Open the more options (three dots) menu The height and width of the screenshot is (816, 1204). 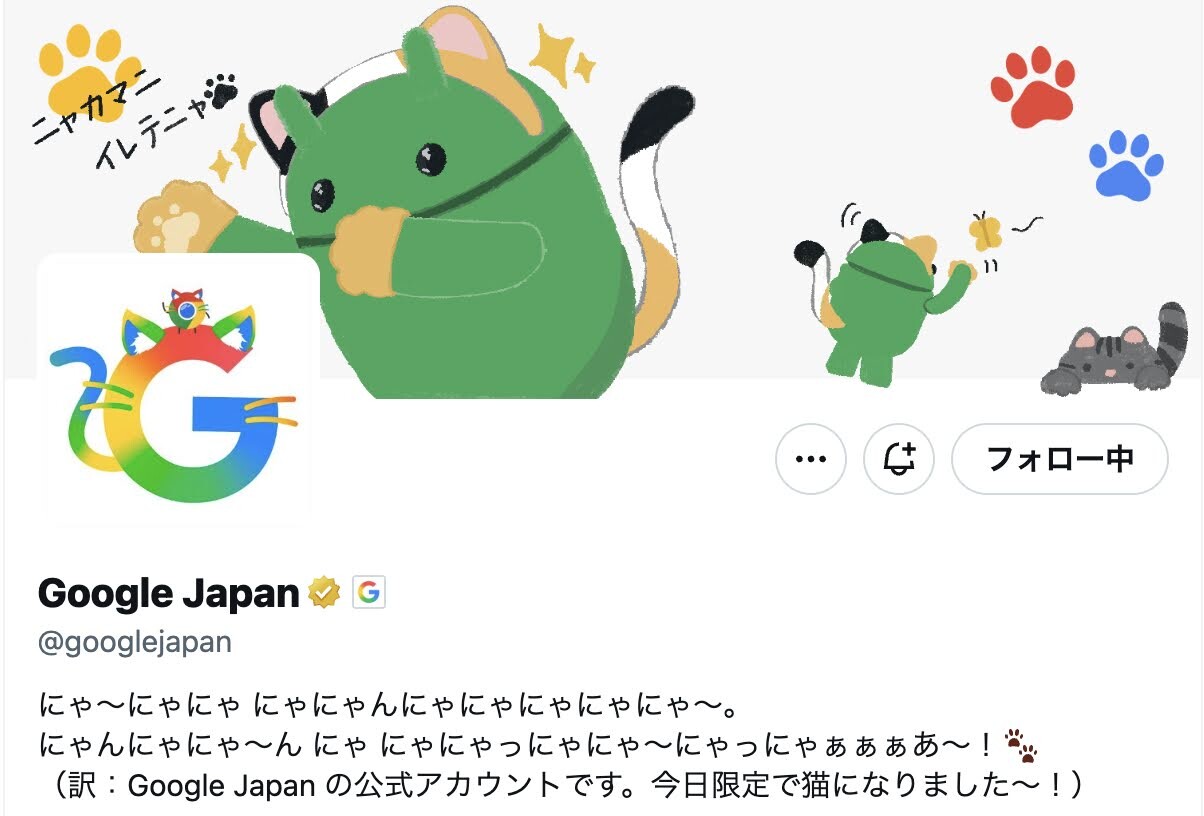tap(810, 459)
